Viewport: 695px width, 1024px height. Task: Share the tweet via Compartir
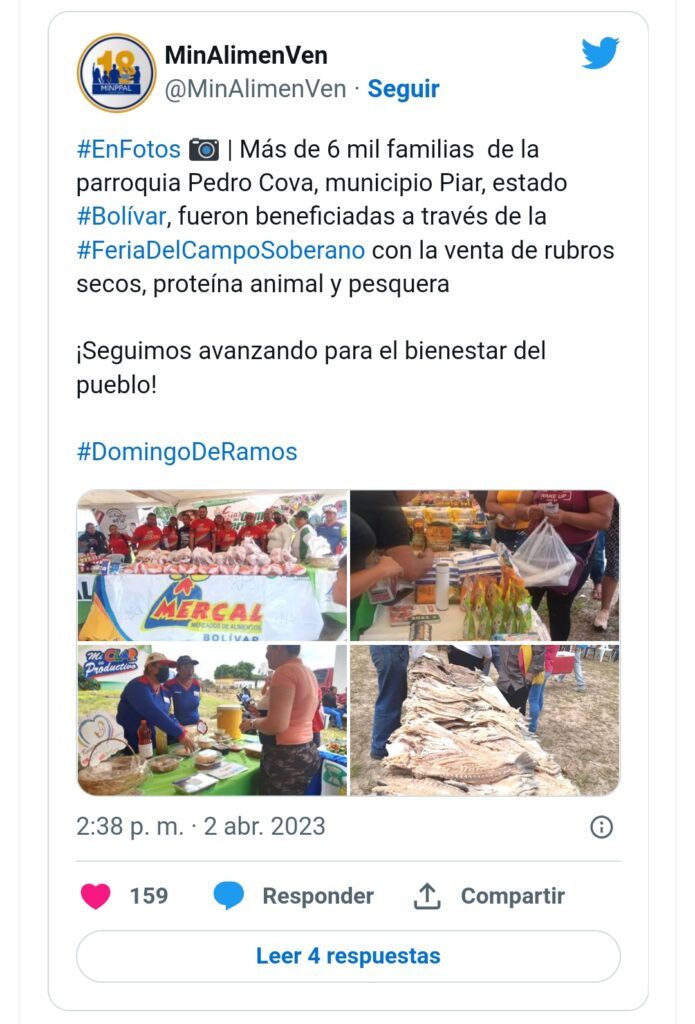[x=489, y=896]
